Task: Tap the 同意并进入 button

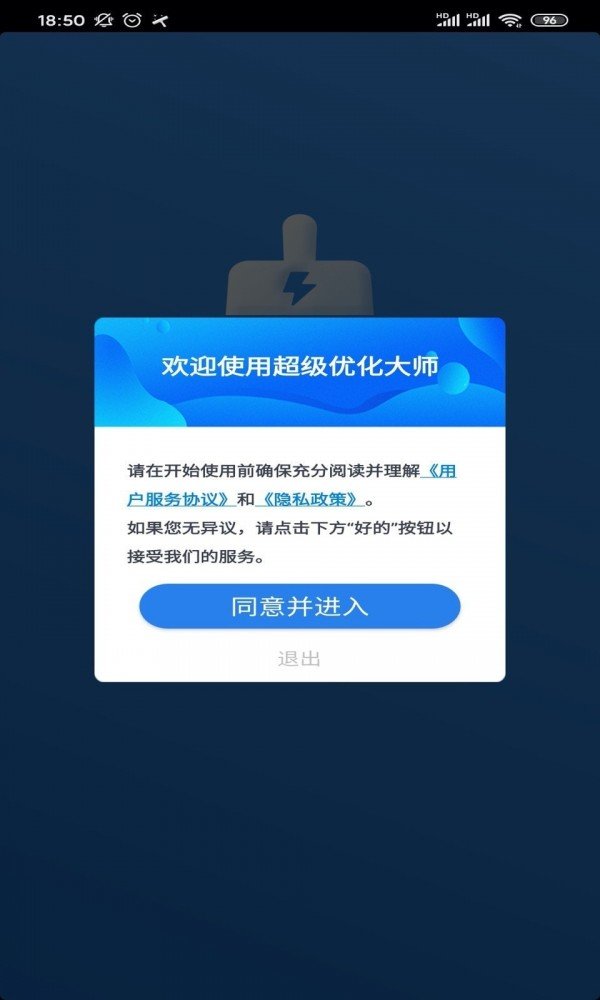Action: point(300,606)
